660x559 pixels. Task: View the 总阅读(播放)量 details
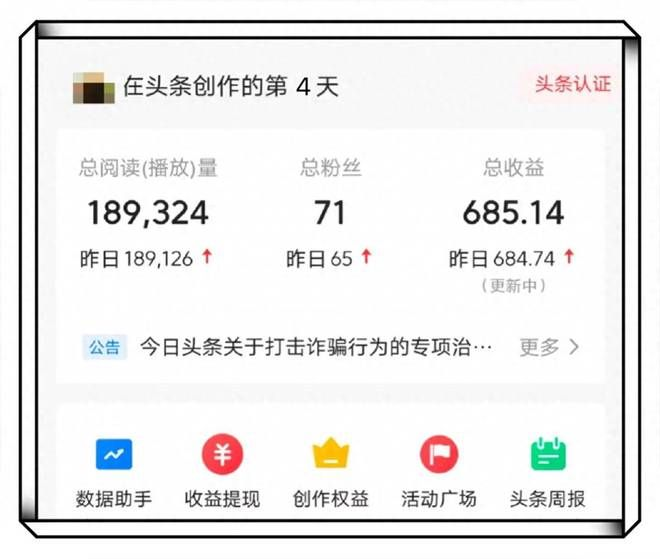pos(148,213)
